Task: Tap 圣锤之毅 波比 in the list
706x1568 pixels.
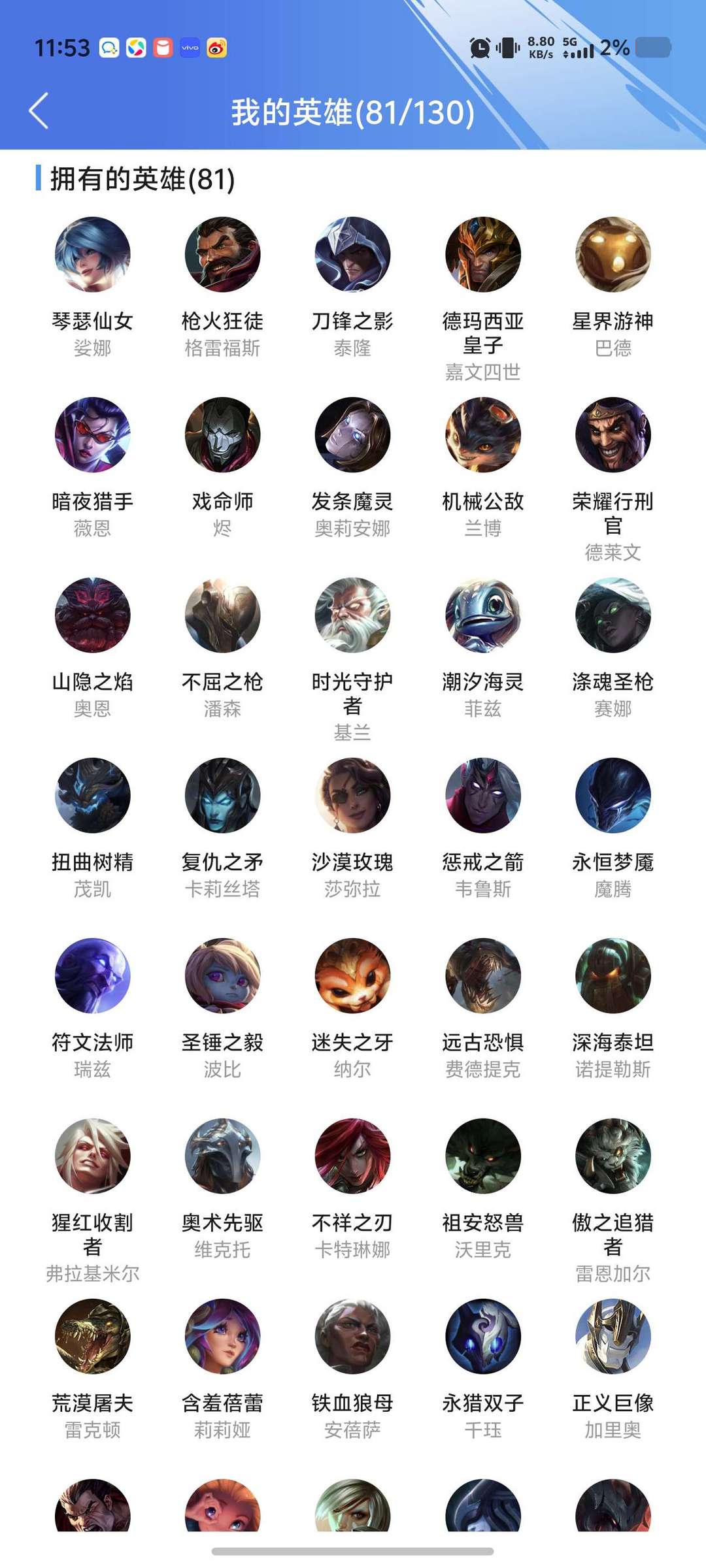Action: 222,976
